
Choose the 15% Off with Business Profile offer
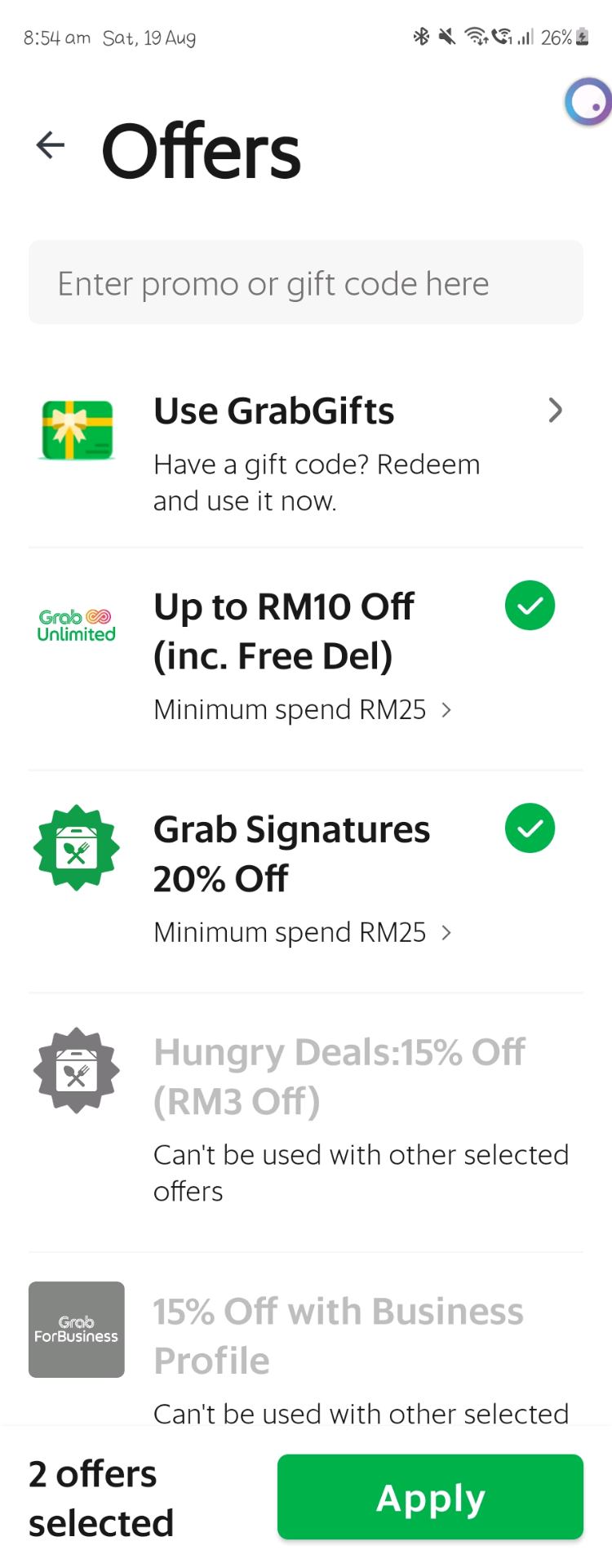click(x=339, y=1335)
